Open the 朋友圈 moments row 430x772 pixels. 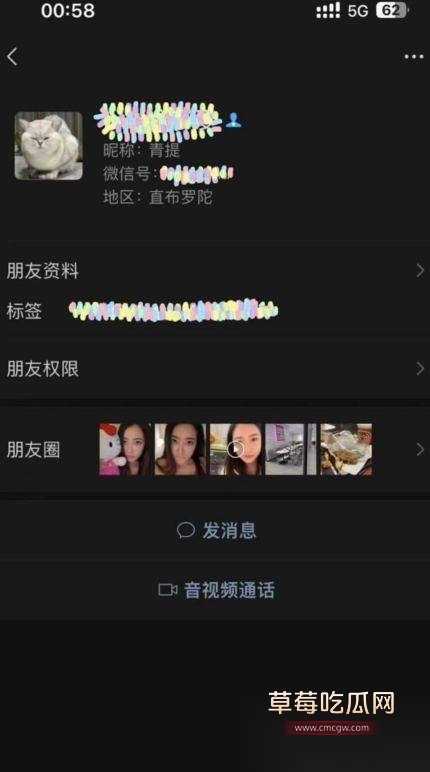coord(215,450)
